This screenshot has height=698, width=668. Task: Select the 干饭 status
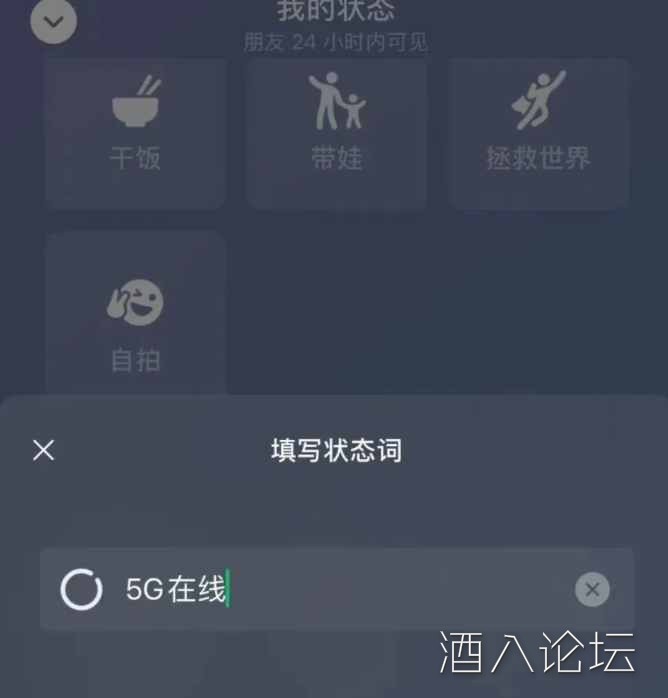[x=135, y=128]
